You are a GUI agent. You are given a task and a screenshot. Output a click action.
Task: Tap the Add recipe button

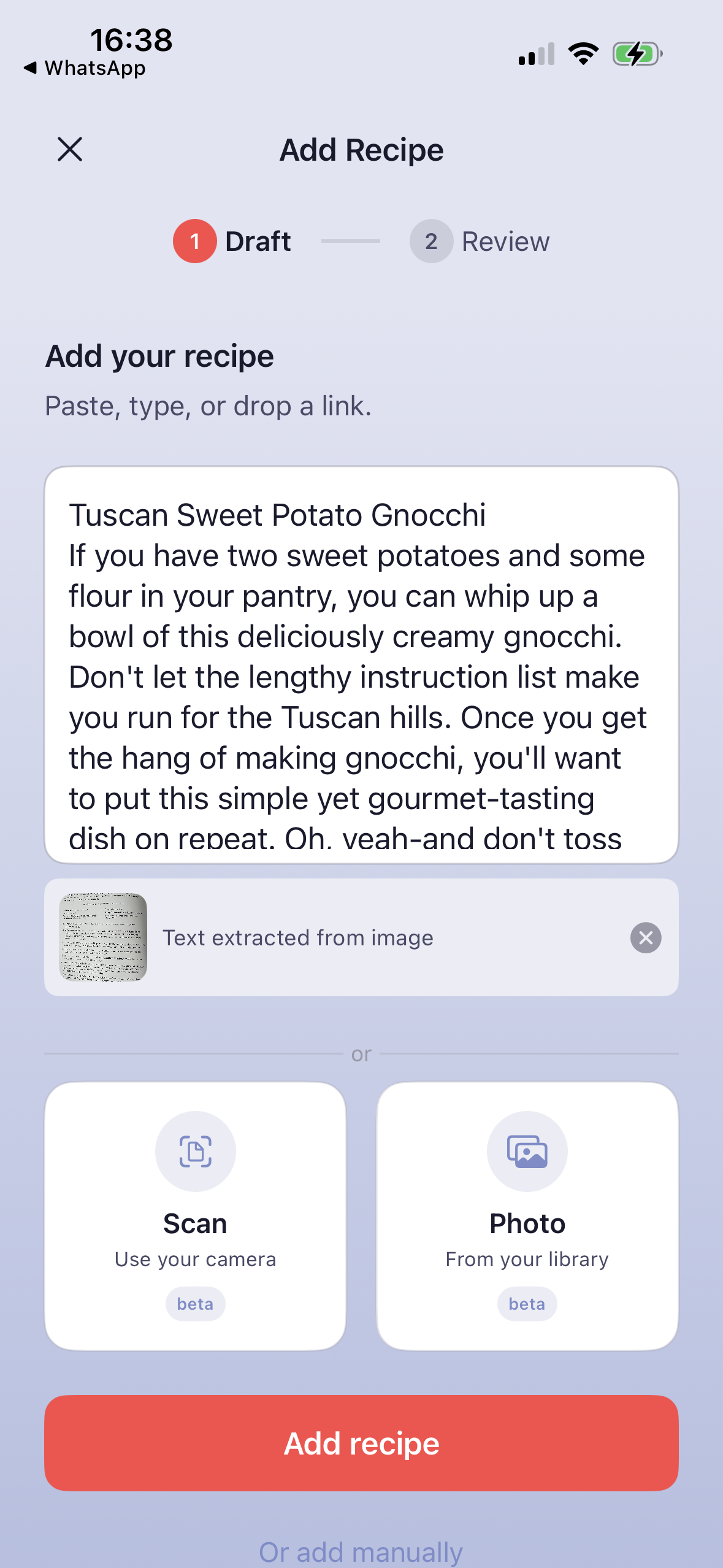click(x=361, y=1443)
